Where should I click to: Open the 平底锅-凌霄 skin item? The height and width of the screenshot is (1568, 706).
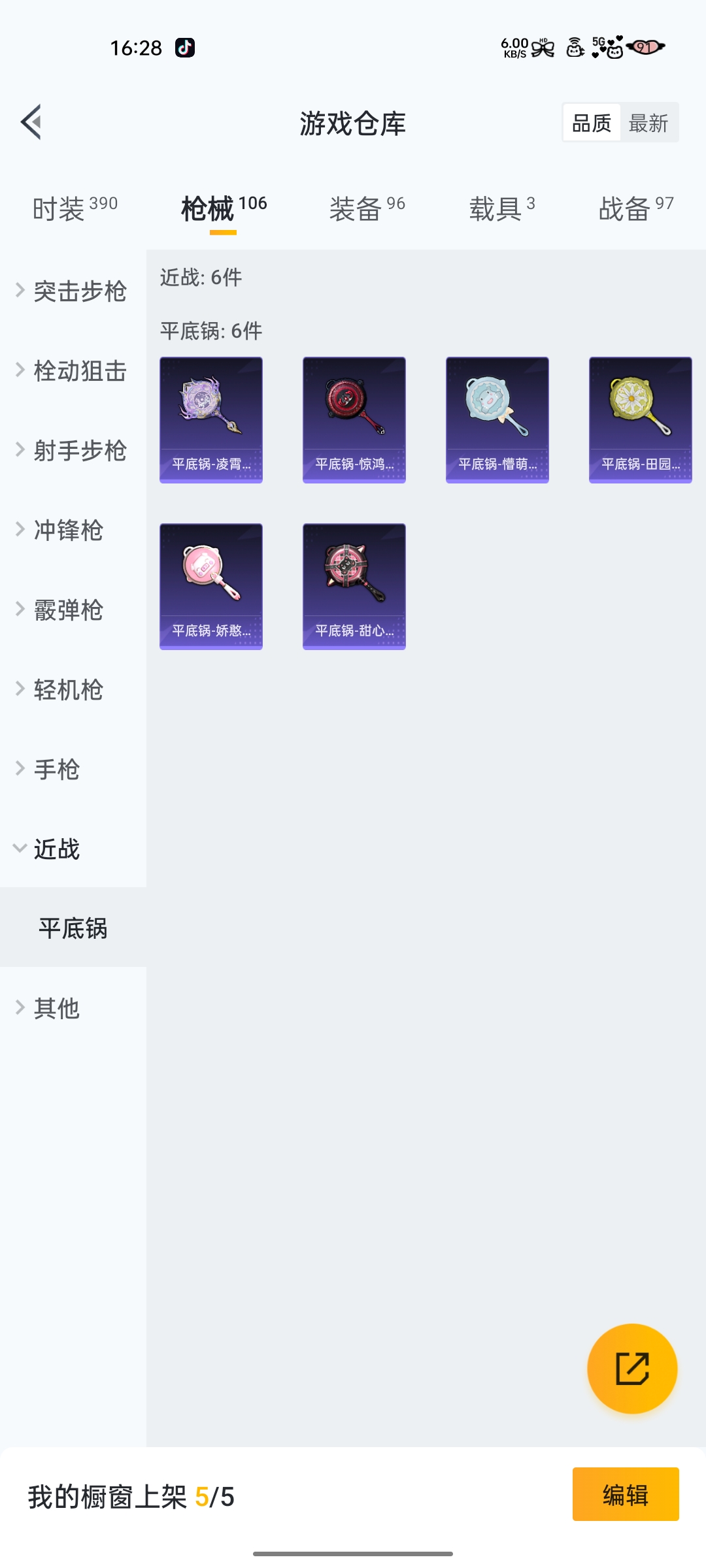coord(211,419)
